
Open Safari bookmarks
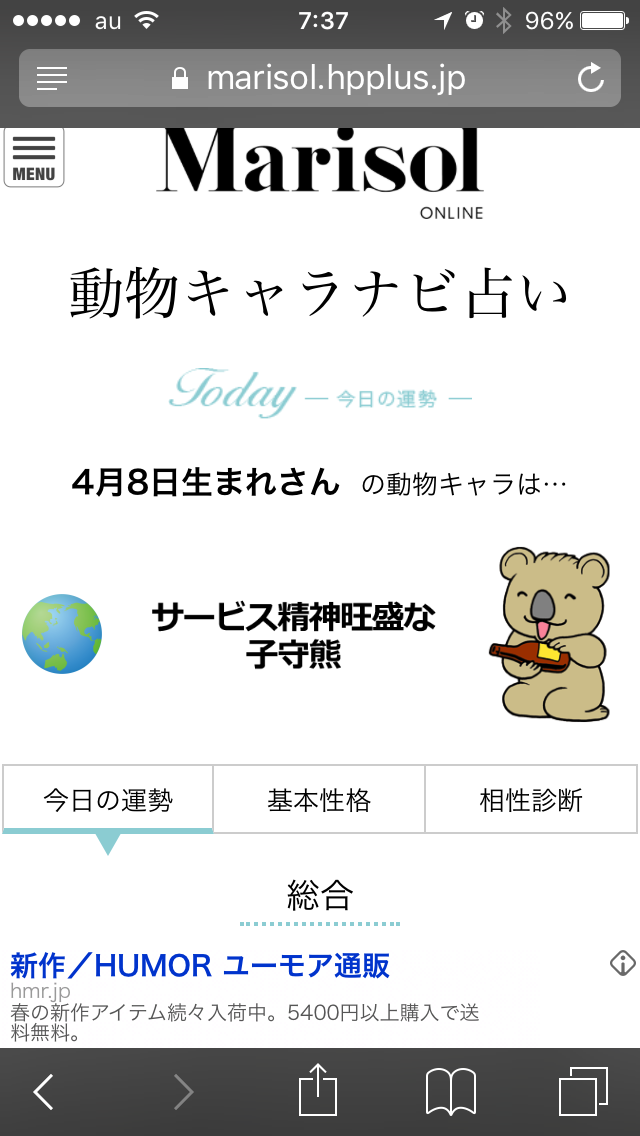[x=450, y=1092]
